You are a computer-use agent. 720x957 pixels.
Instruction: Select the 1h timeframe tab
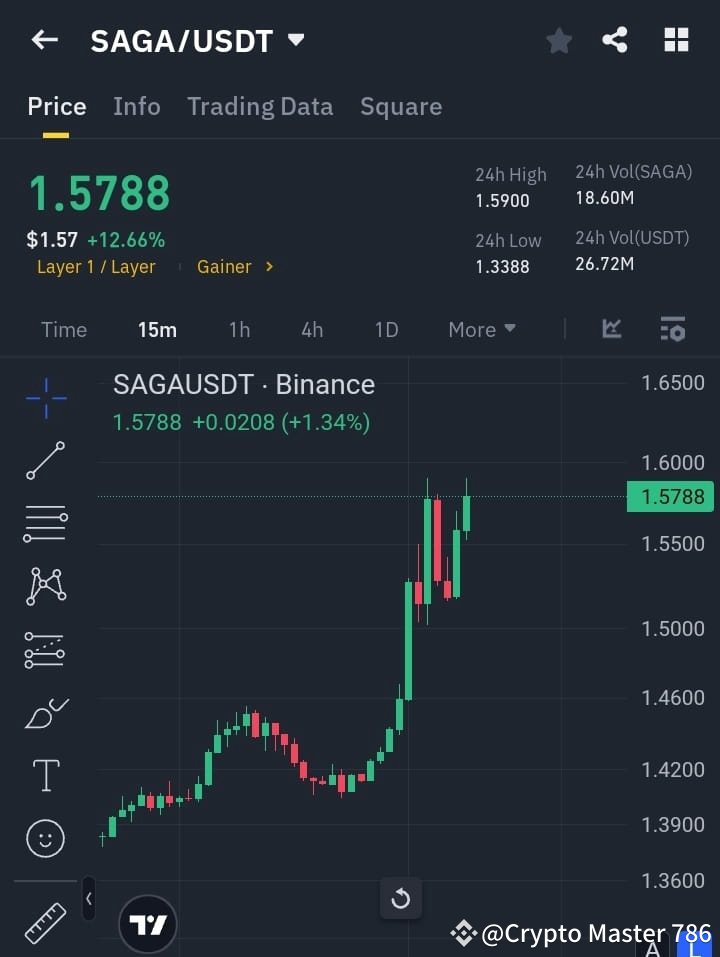[239, 329]
